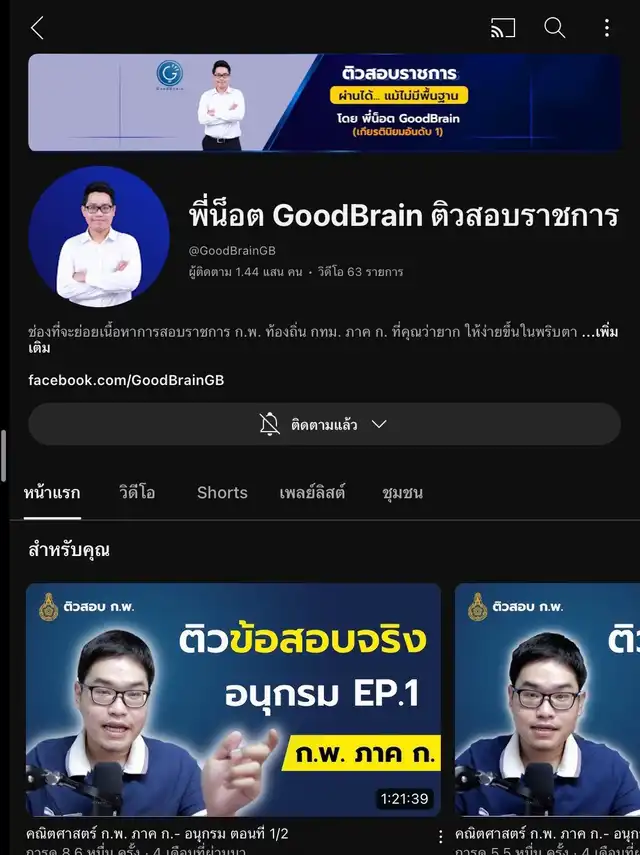Play the ติวข้อสอบจริง อนุกรม EP.1 video
This screenshot has height=855, width=640.
coord(233,700)
